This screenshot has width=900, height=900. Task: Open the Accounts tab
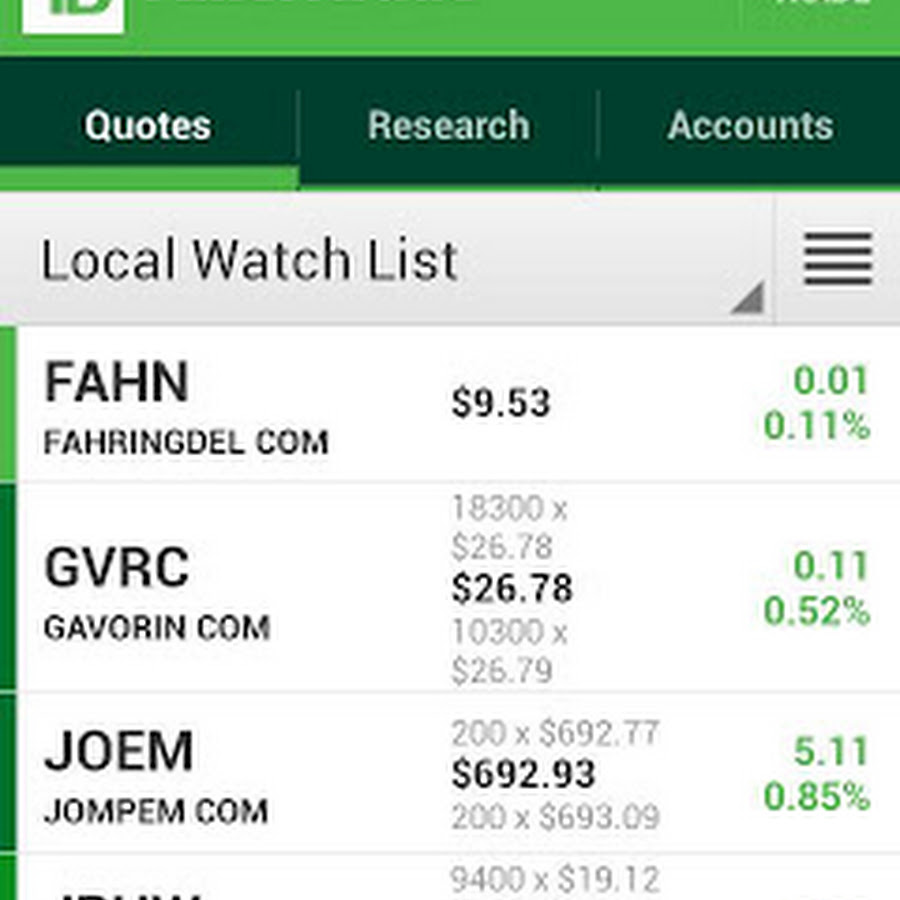click(x=750, y=126)
